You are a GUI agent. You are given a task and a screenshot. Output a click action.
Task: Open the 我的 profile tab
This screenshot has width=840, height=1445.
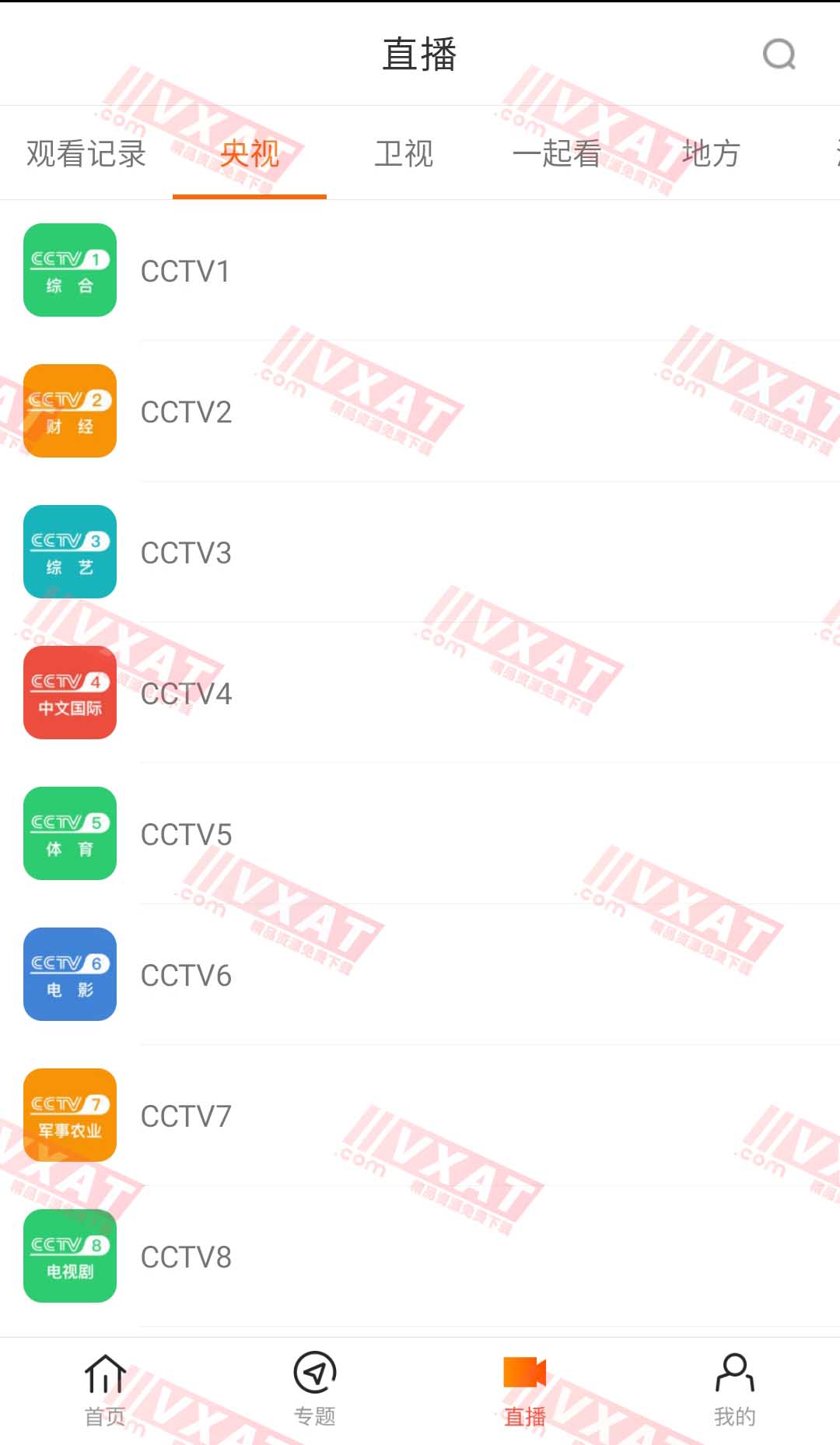tap(735, 1391)
